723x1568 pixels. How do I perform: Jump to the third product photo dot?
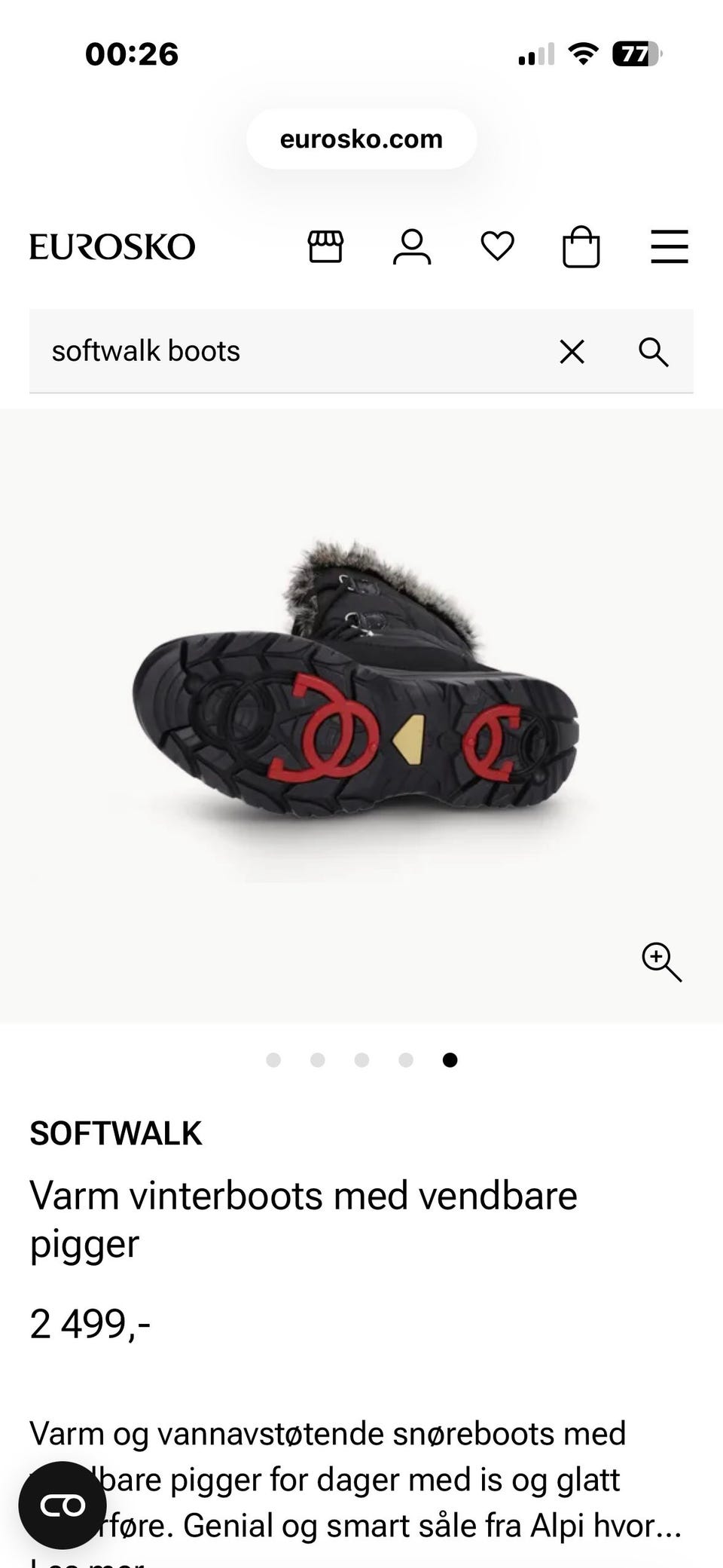[x=361, y=1060]
